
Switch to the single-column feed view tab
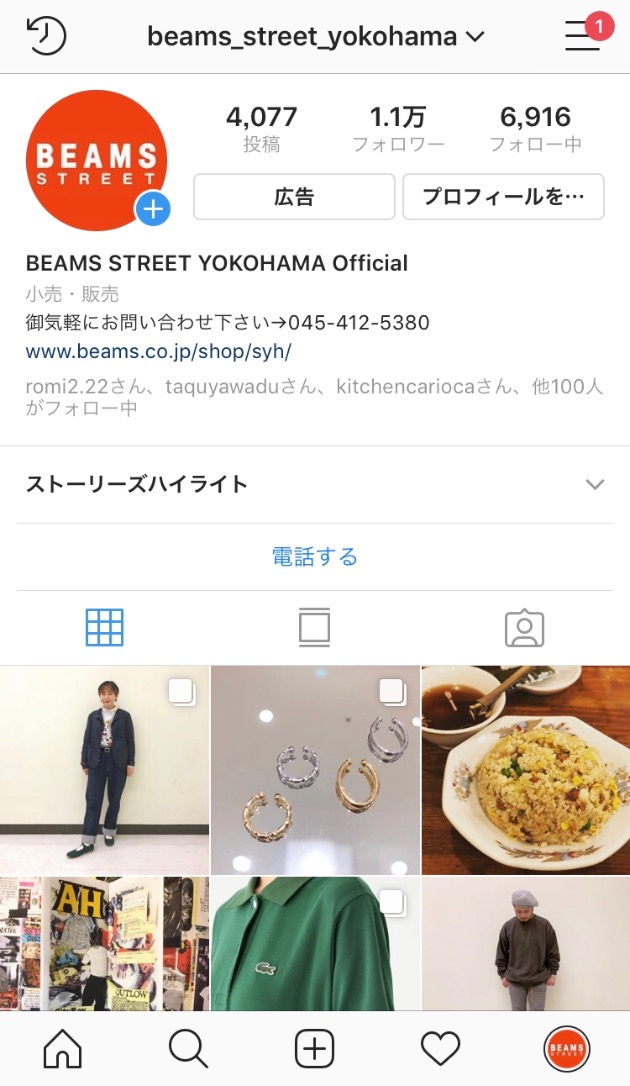(x=314, y=628)
